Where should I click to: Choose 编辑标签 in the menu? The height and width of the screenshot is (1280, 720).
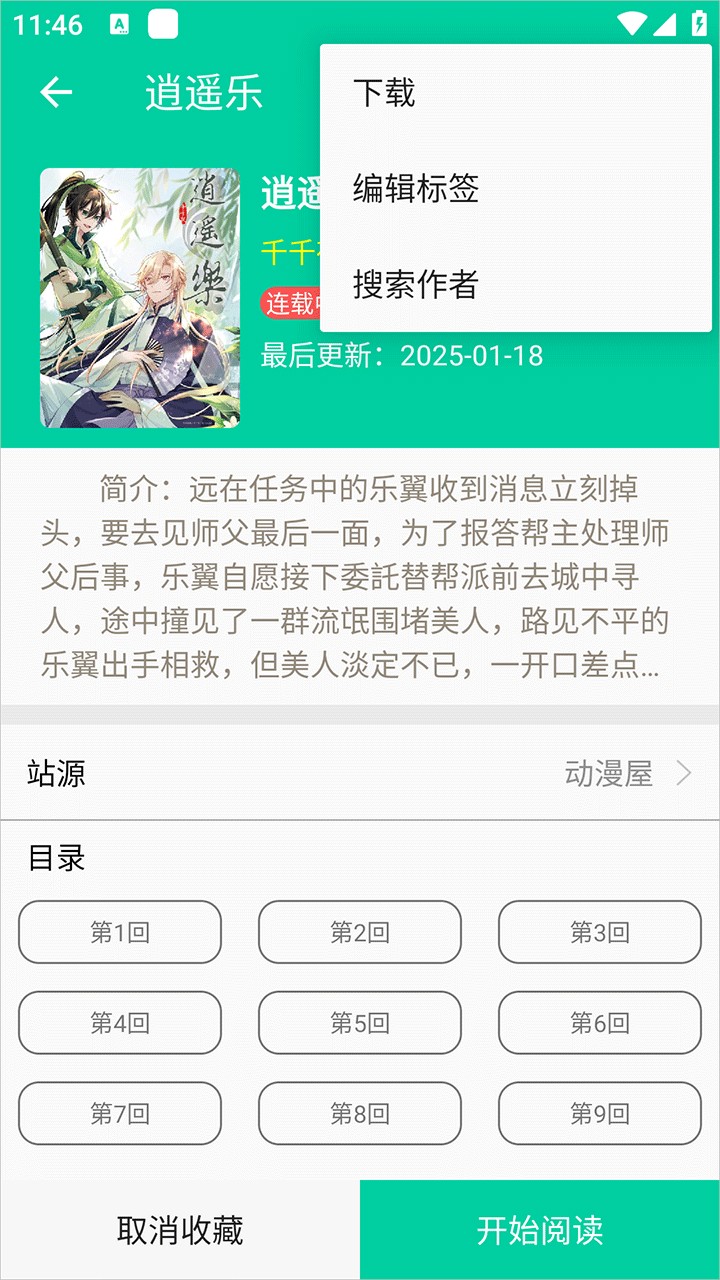pyautogui.click(x=515, y=188)
